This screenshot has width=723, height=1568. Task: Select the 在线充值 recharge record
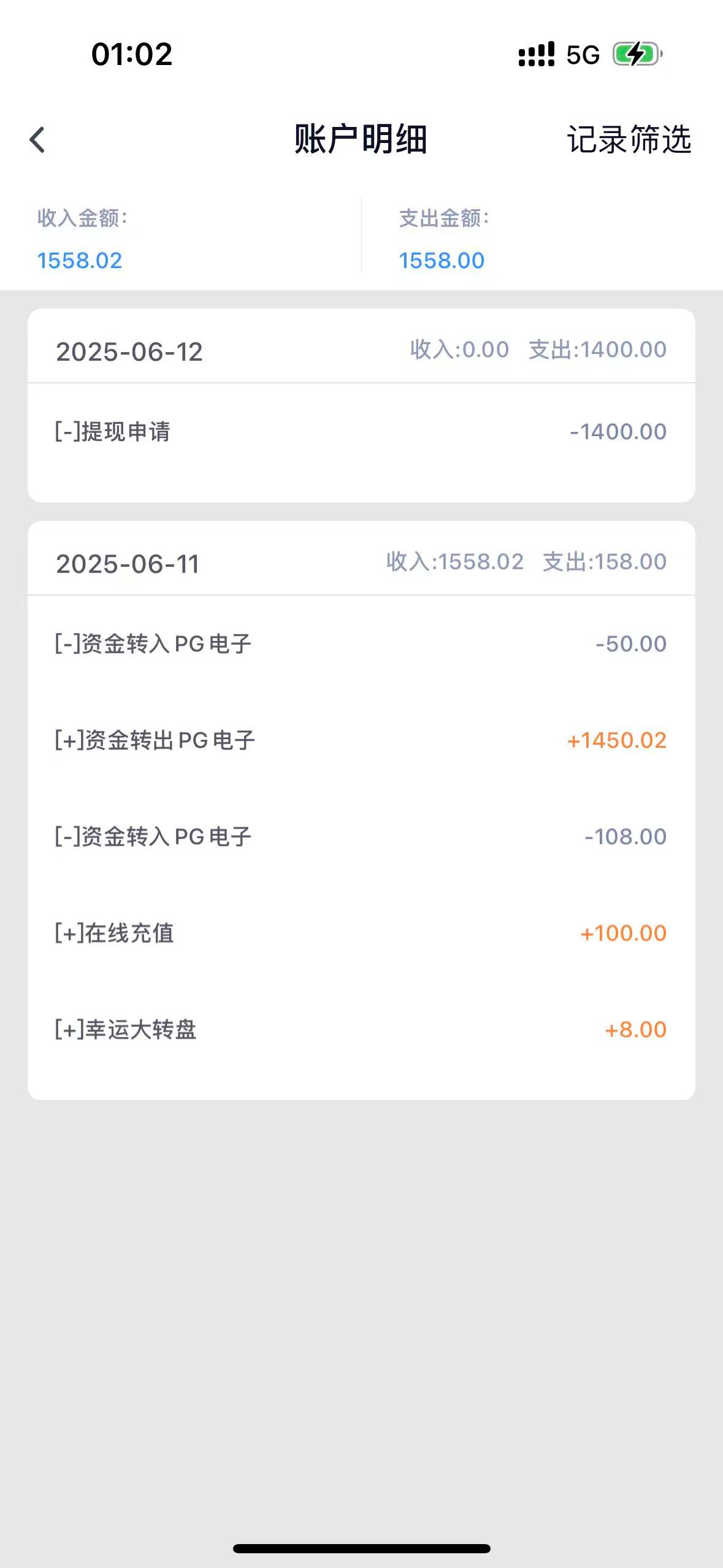click(361, 933)
